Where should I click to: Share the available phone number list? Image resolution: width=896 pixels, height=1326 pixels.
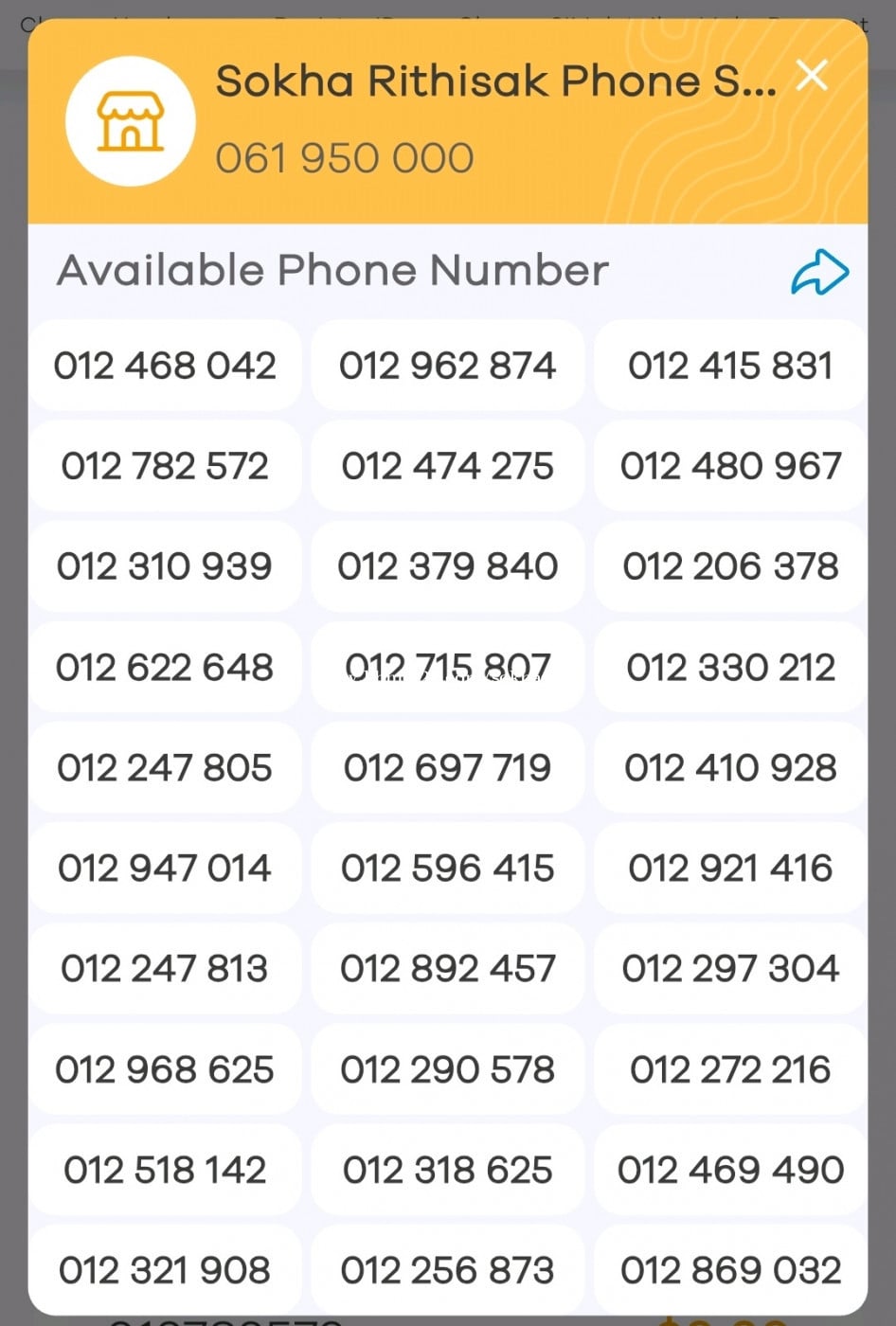(x=819, y=273)
